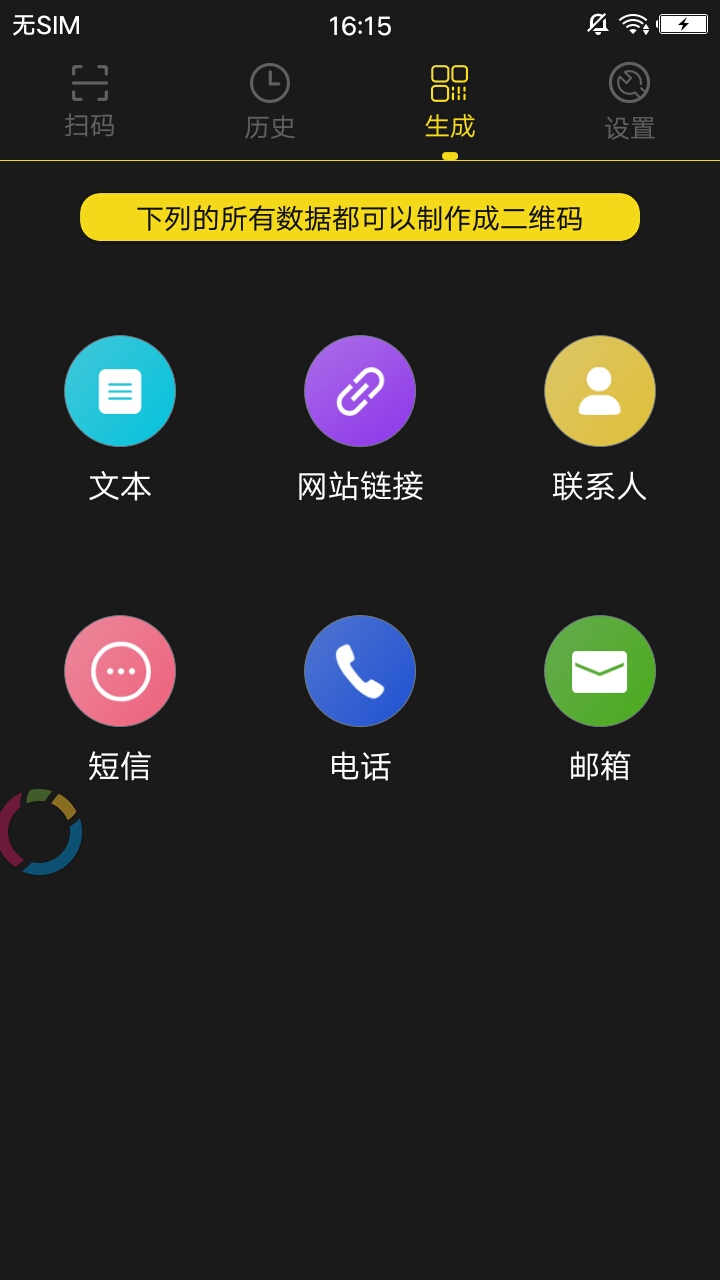Tap the 设置 settings gear icon

point(630,85)
